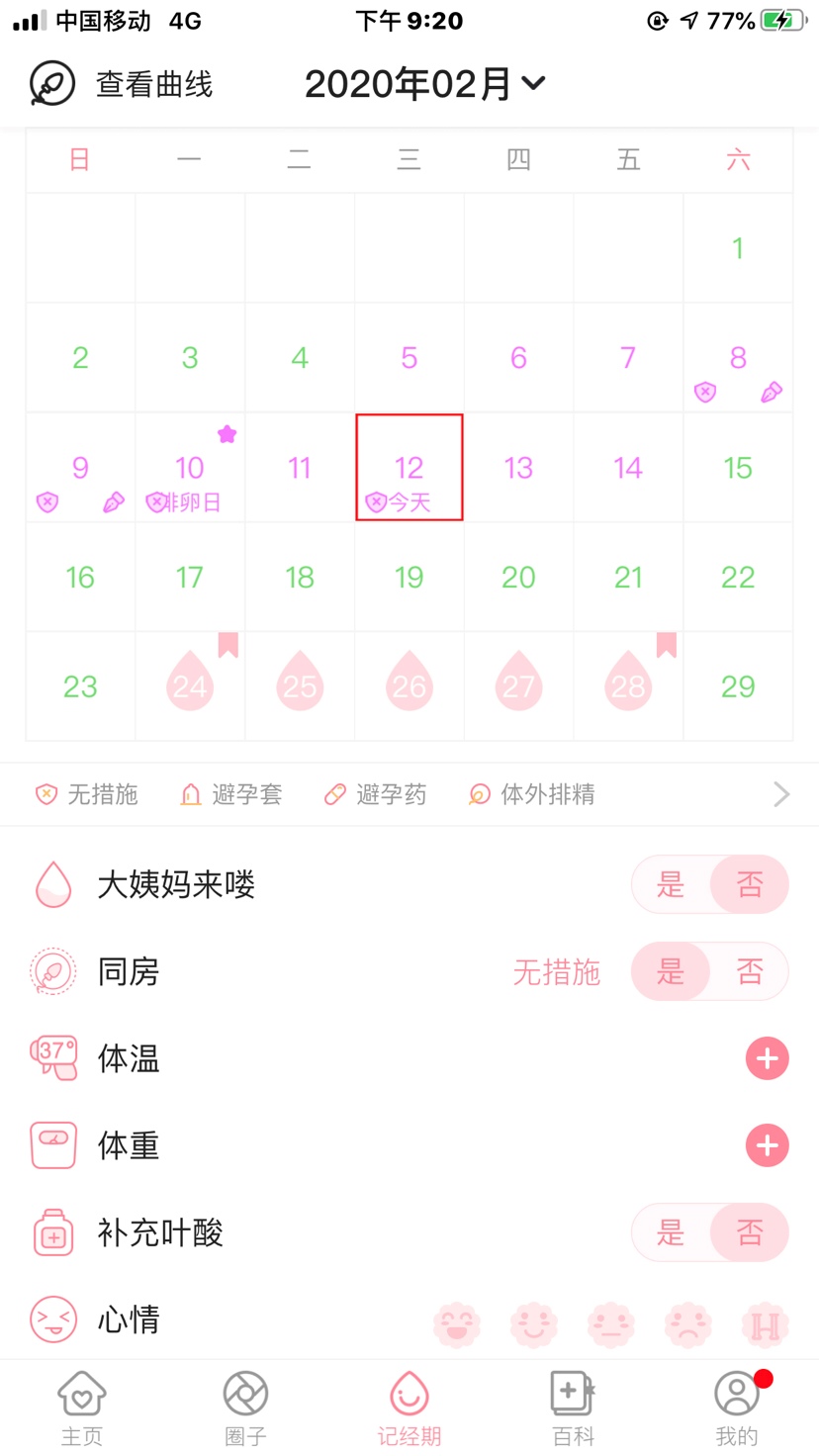Select February 10 ovulation day
This screenshot has height=1456, width=819.
tap(190, 467)
